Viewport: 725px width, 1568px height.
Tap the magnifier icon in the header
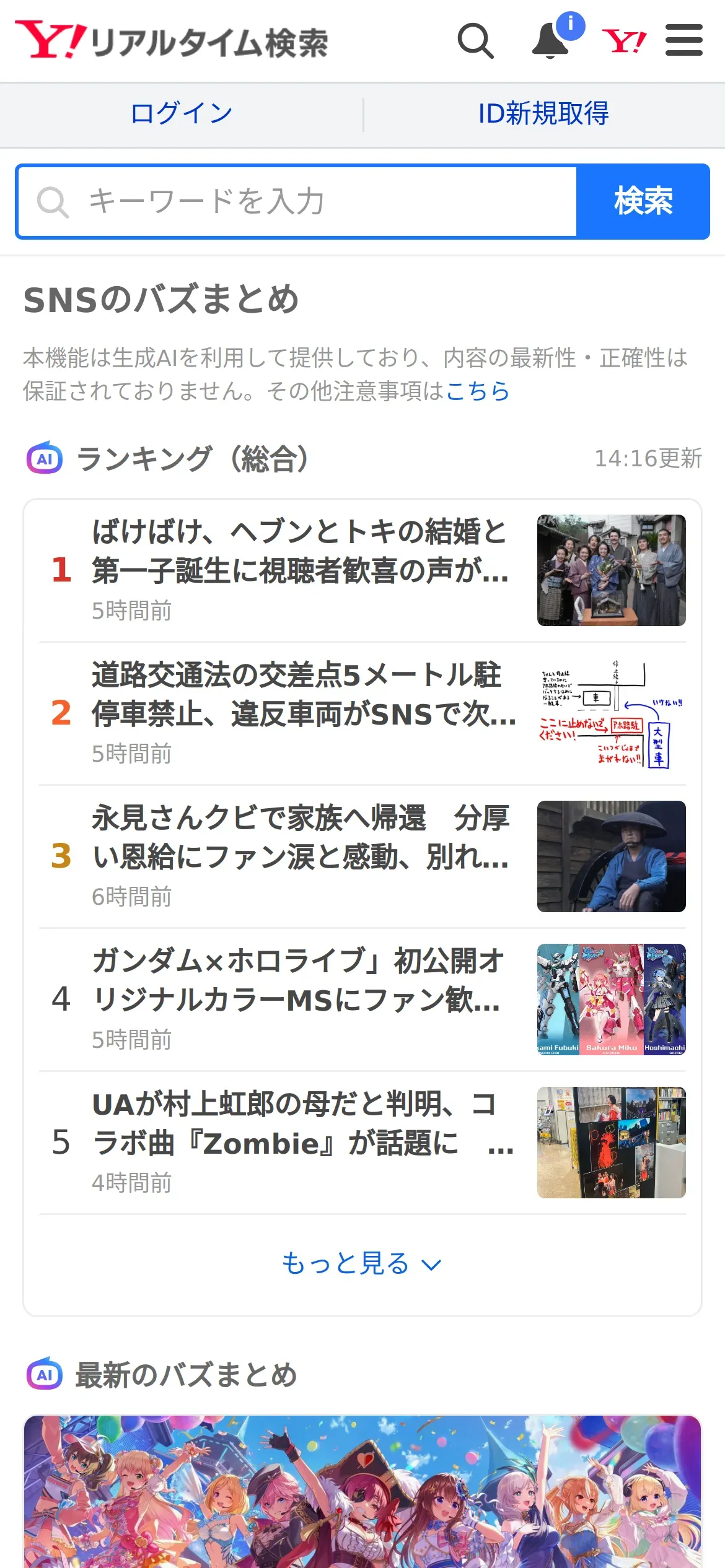click(475, 41)
